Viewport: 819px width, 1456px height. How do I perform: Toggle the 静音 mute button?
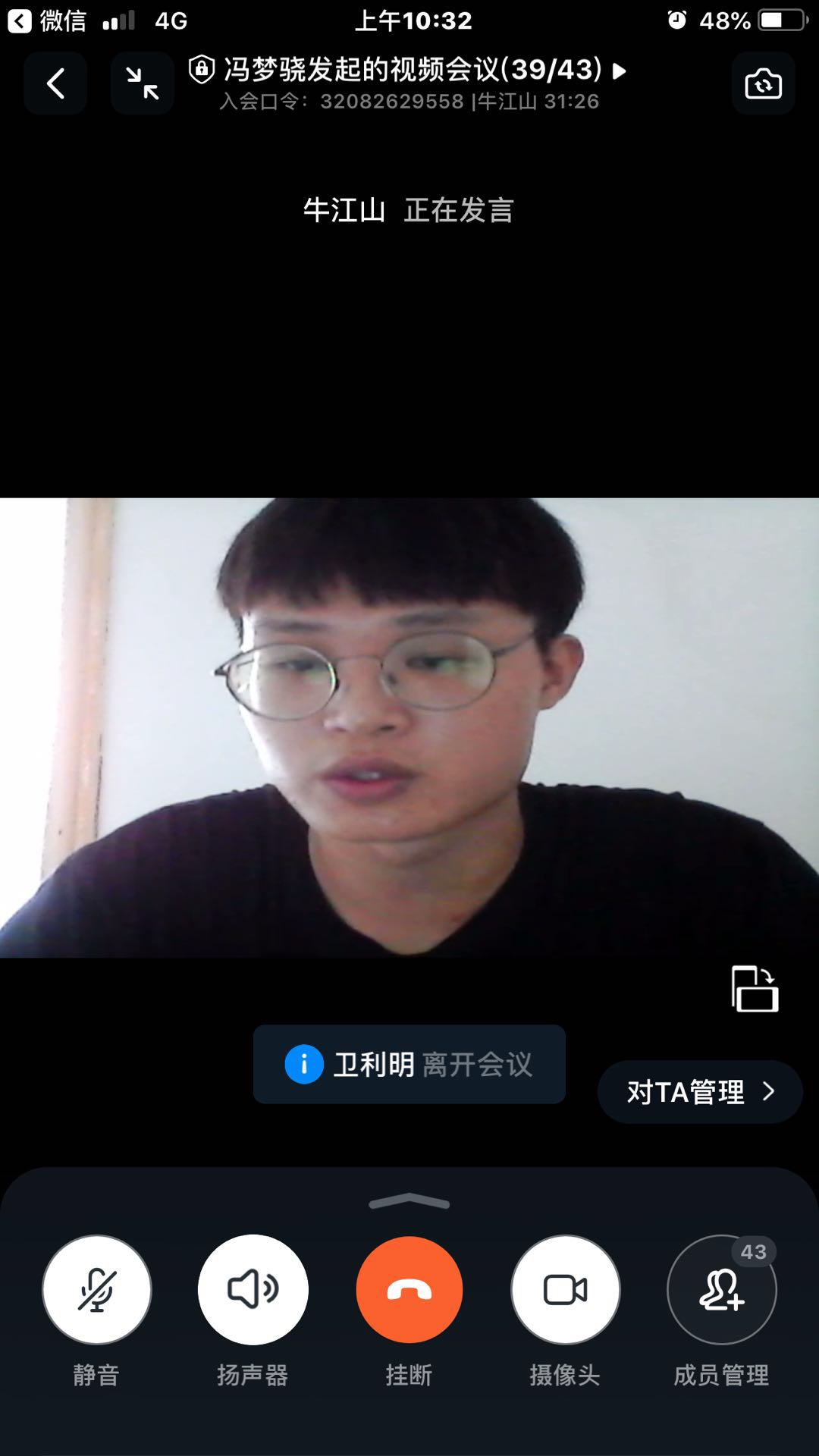point(97,1289)
